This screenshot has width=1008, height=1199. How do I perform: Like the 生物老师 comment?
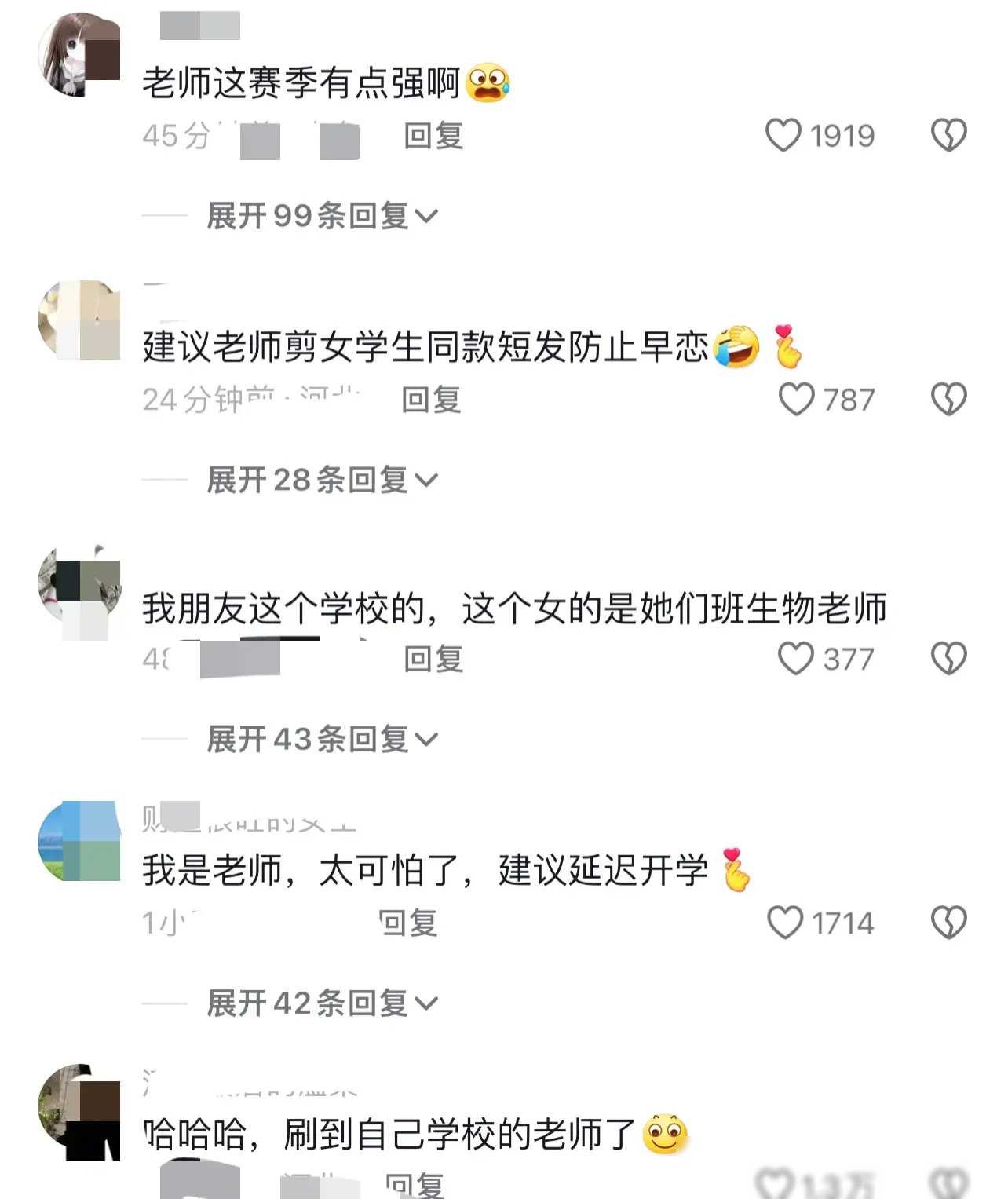pyautogui.click(x=795, y=658)
